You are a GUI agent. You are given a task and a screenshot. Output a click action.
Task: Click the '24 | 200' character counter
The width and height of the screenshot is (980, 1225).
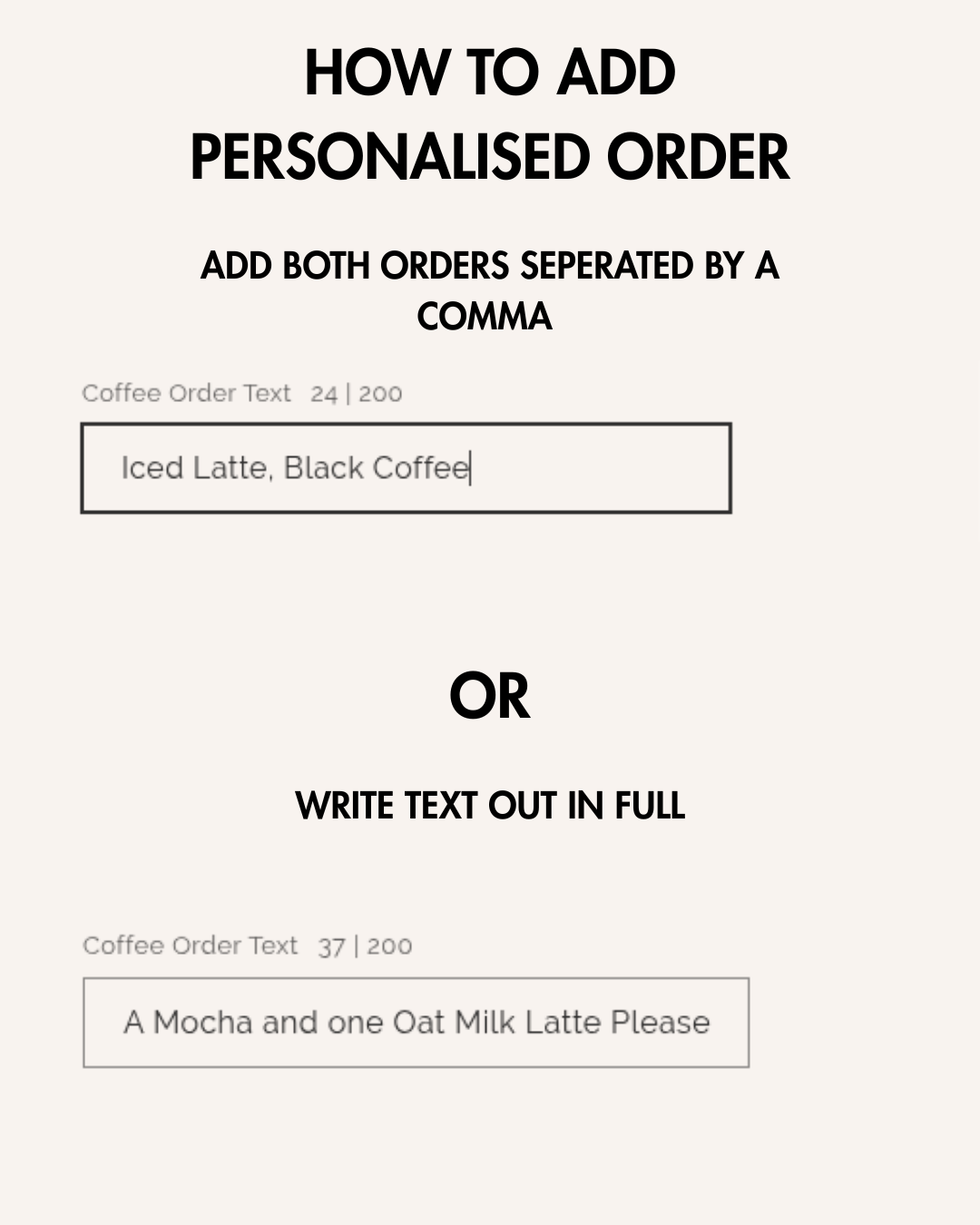(355, 394)
